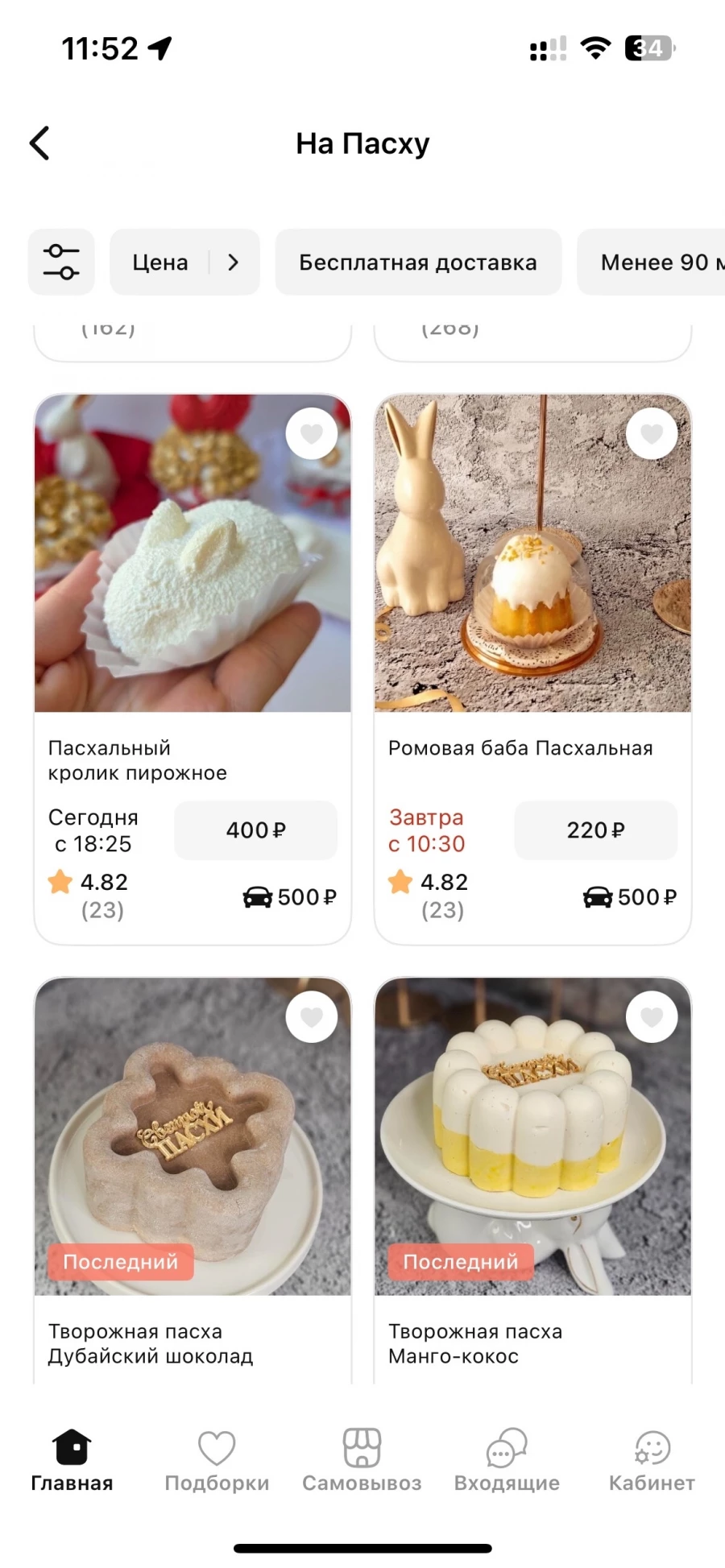
Task: Open Входящие messages tab
Action: pyautogui.click(x=507, y=1459)
